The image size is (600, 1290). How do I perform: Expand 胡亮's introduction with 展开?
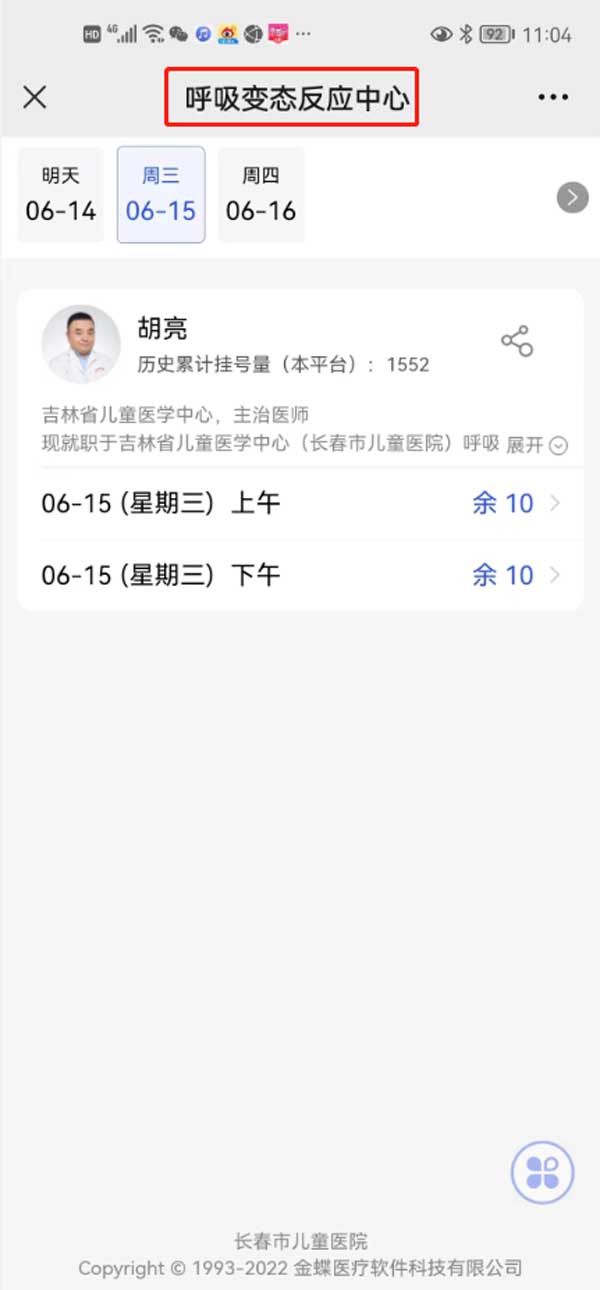(x=537, y=445)
